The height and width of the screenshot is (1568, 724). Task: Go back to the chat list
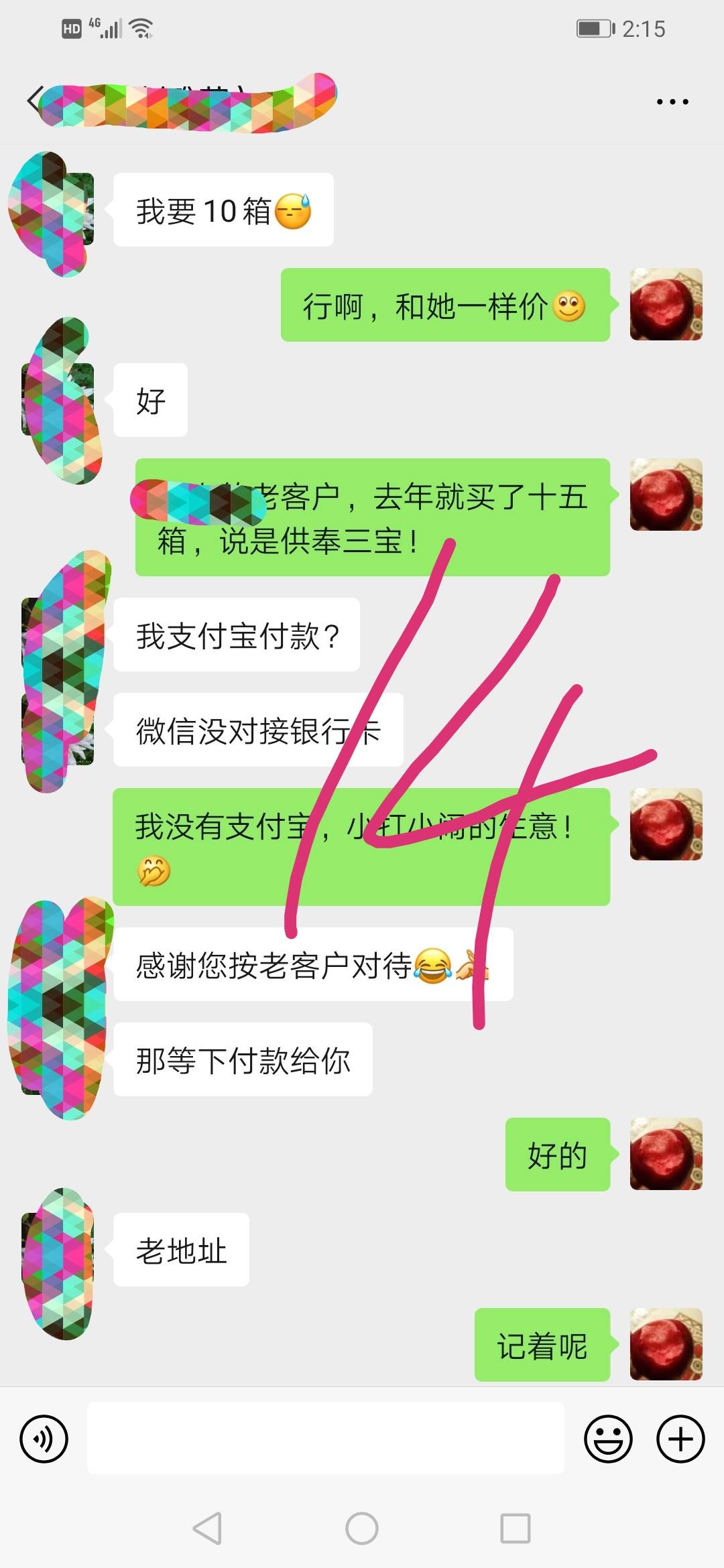(x=34, y=101)
